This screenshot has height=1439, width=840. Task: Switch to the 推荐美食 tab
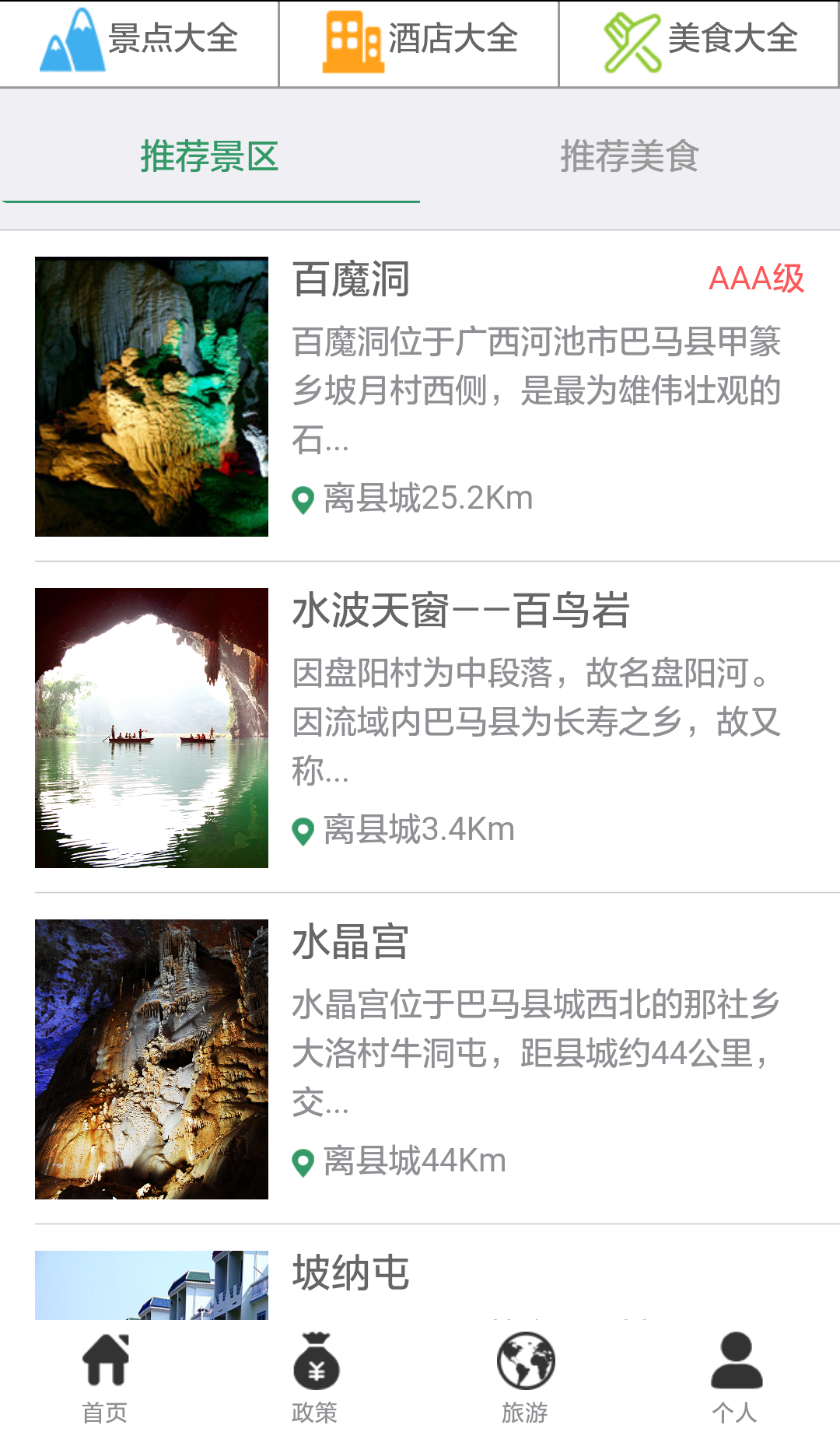pos(629,157)
